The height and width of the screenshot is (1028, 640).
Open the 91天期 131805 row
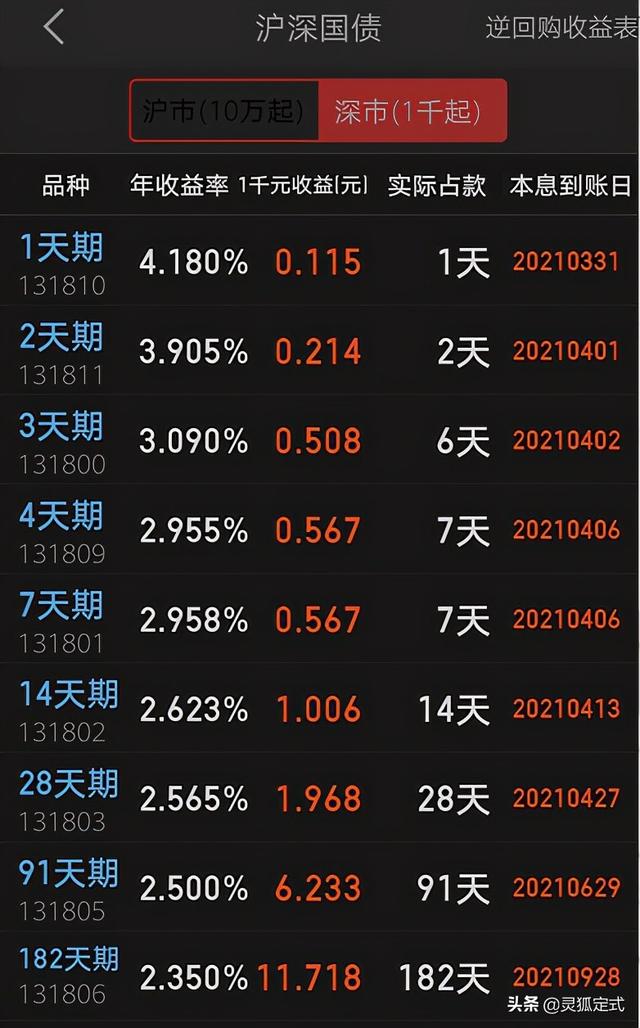coord(320,887)
